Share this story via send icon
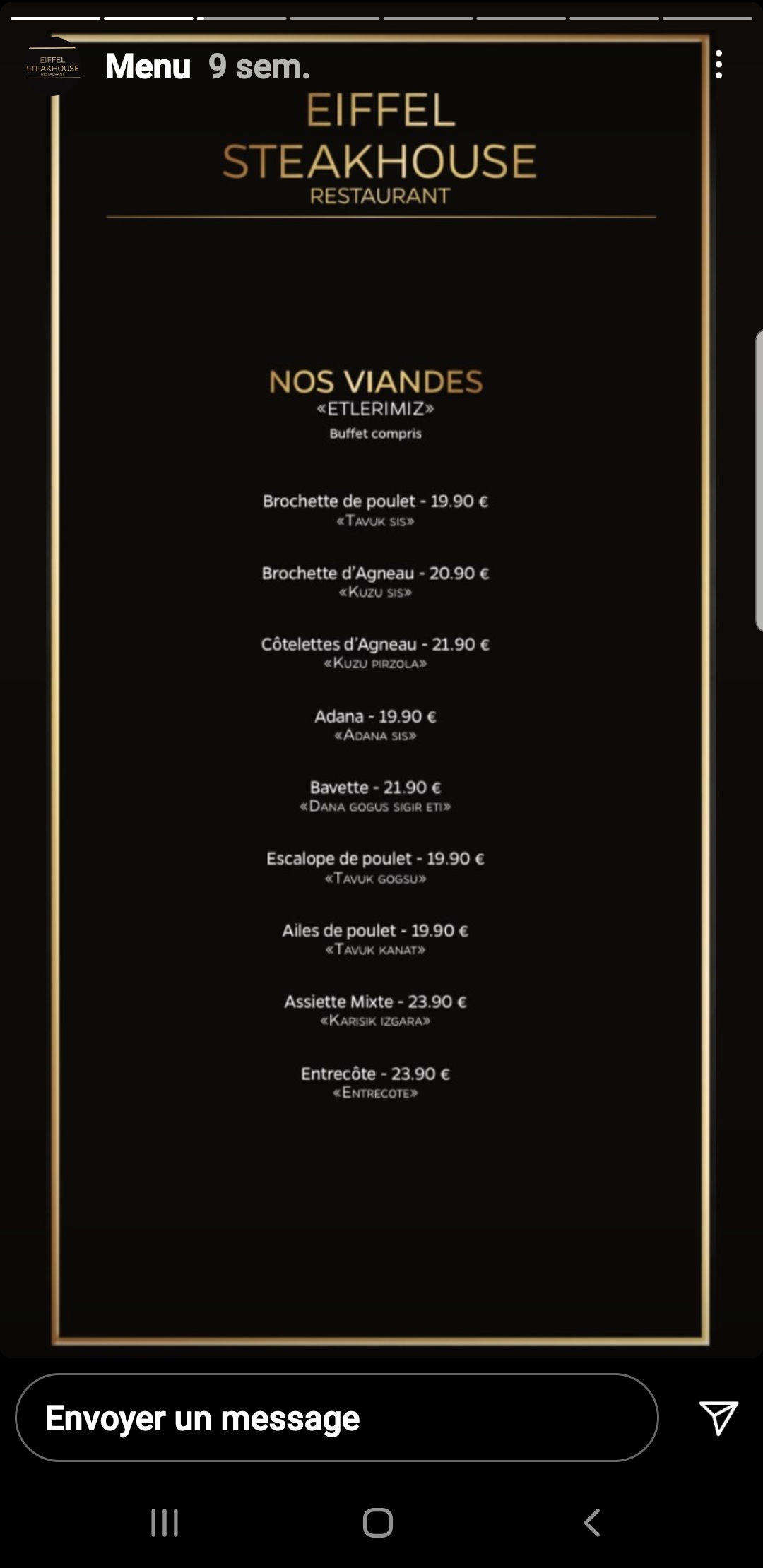 tap(718, 1418)
